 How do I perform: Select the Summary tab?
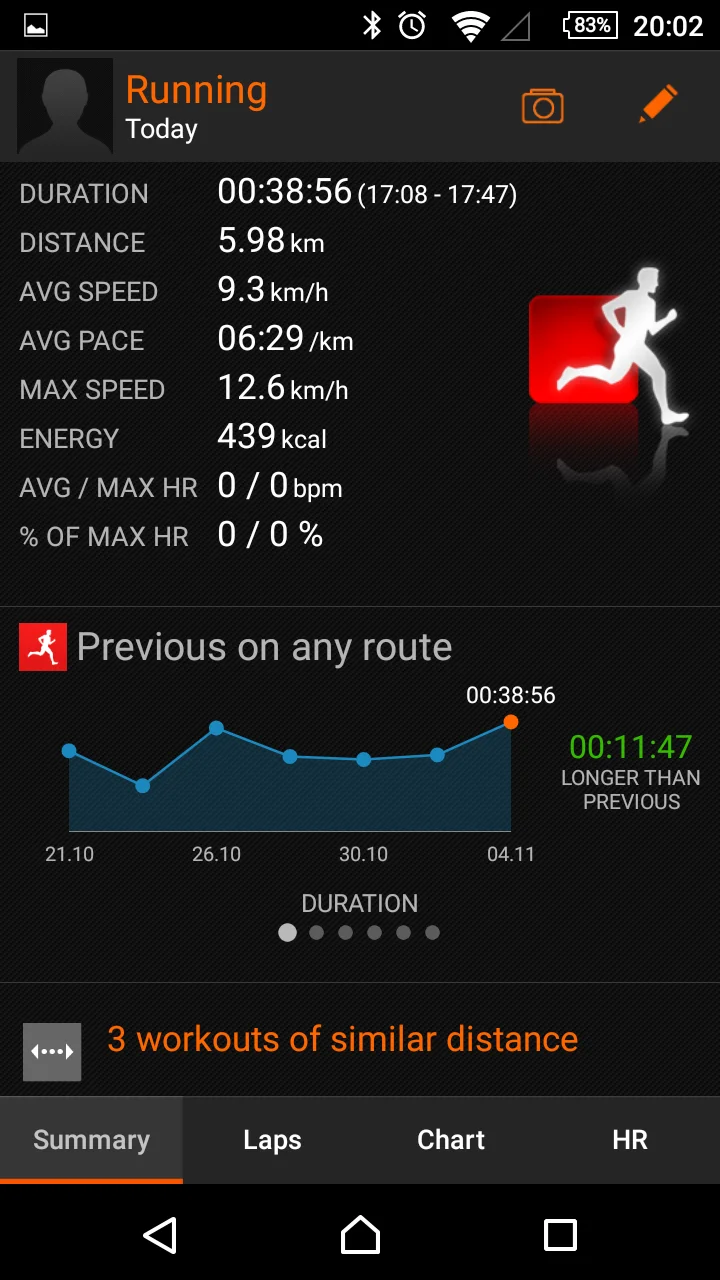click(x=91, y=1140)
